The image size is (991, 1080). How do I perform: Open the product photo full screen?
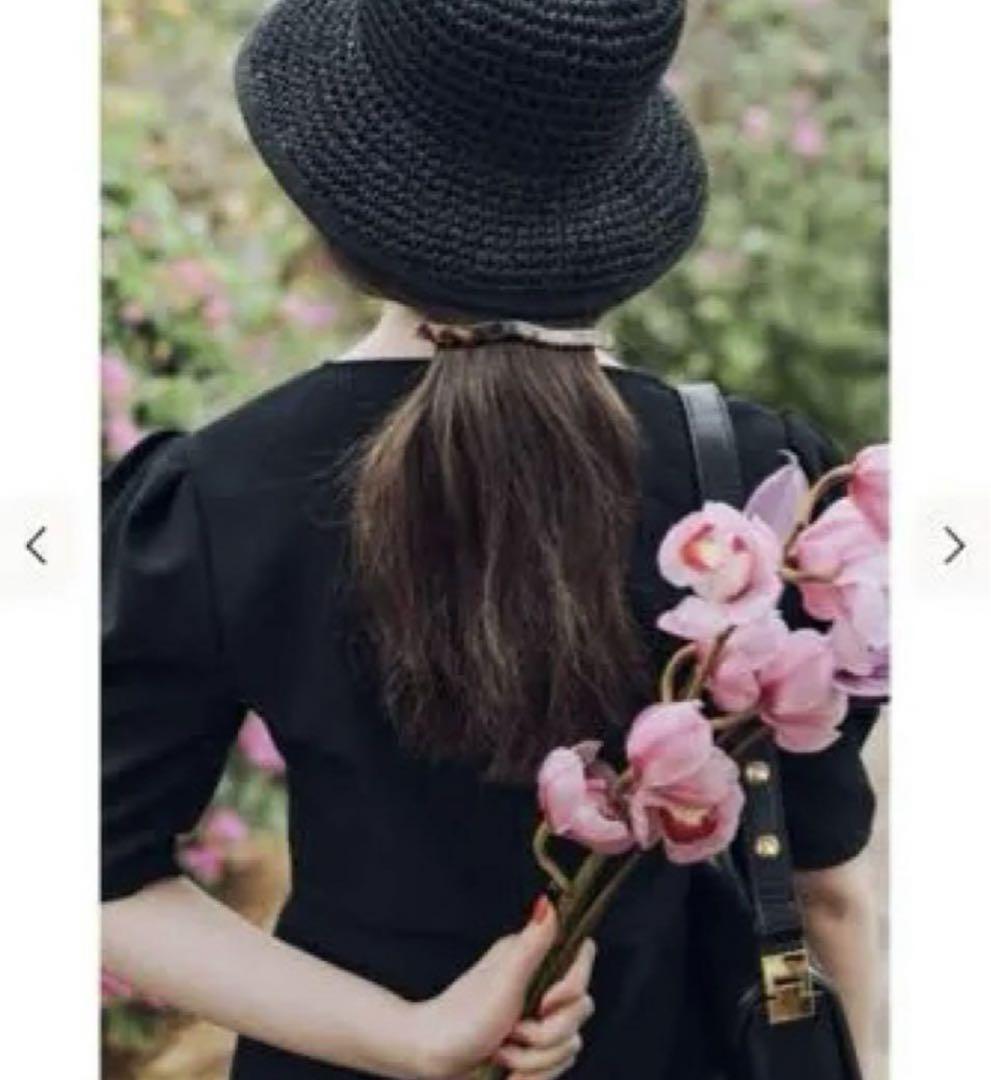(494, 540)
